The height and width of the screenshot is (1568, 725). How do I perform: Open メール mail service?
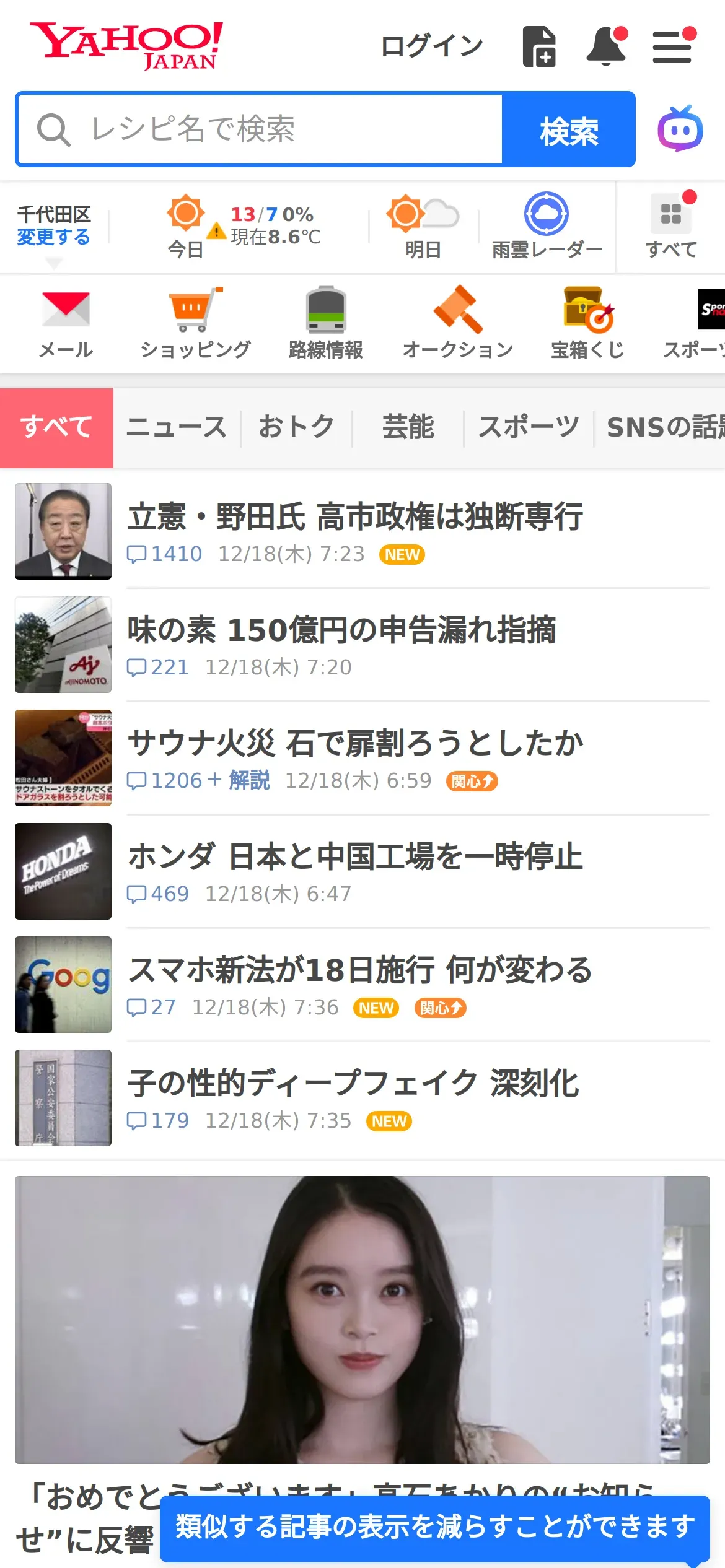66,323
